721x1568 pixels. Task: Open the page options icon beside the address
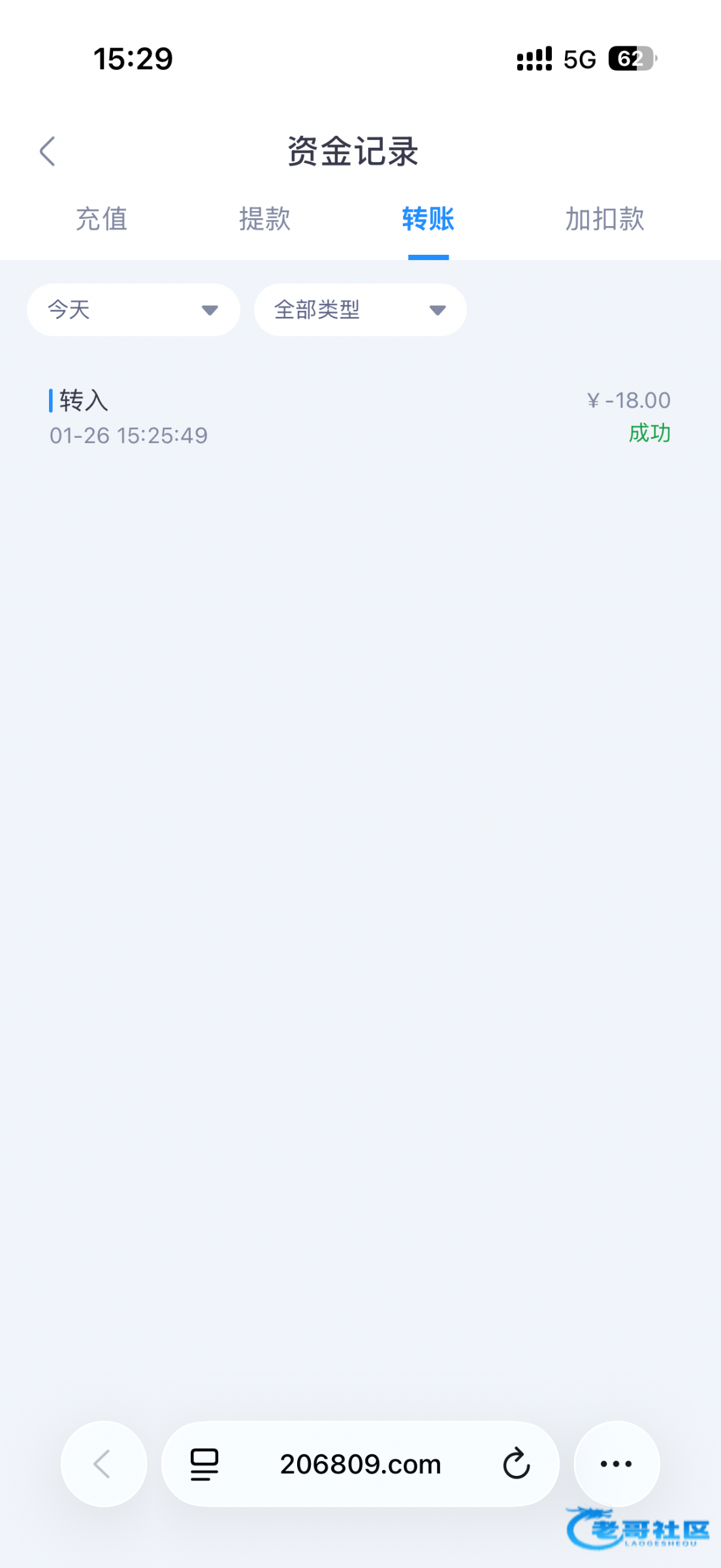(204, 1463)
